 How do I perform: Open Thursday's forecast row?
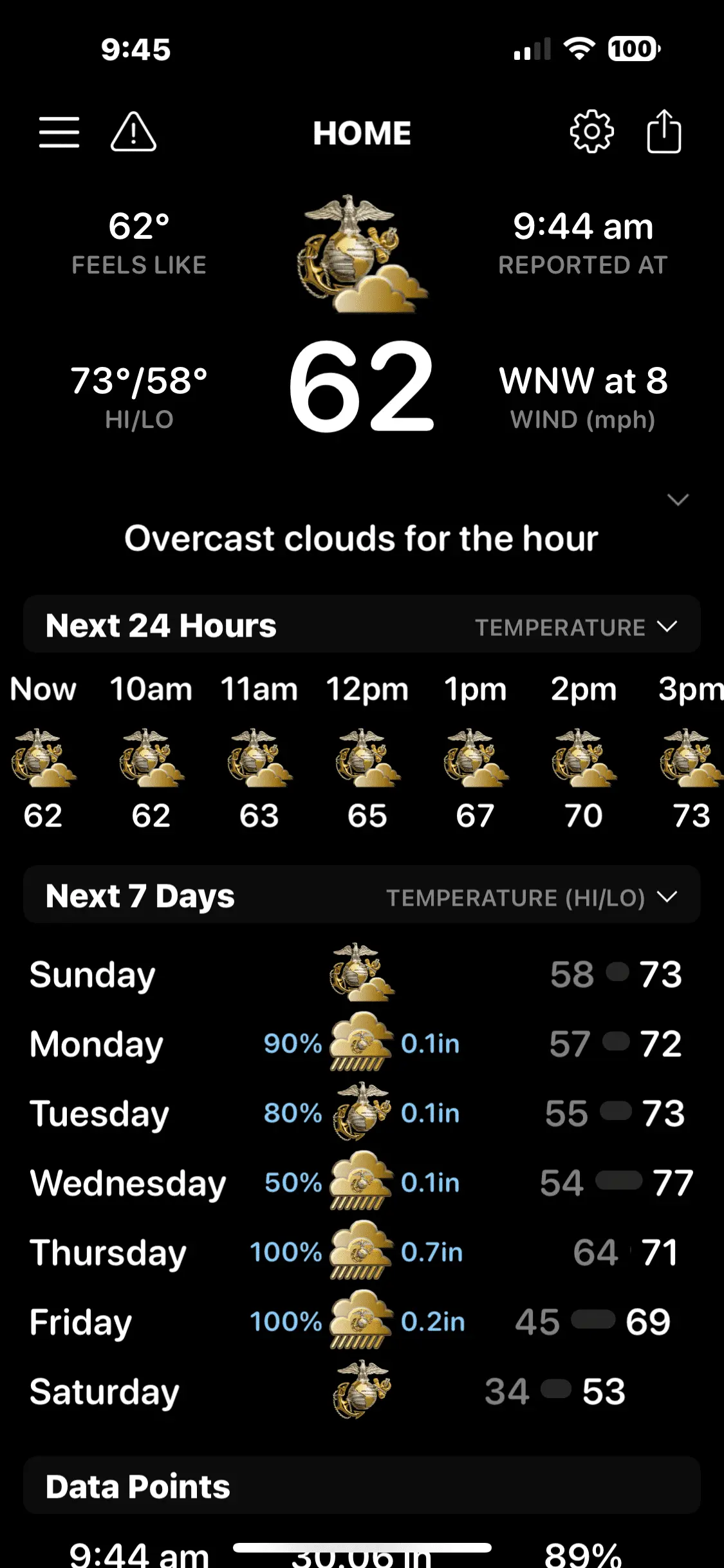click(x=362, y=1253)
